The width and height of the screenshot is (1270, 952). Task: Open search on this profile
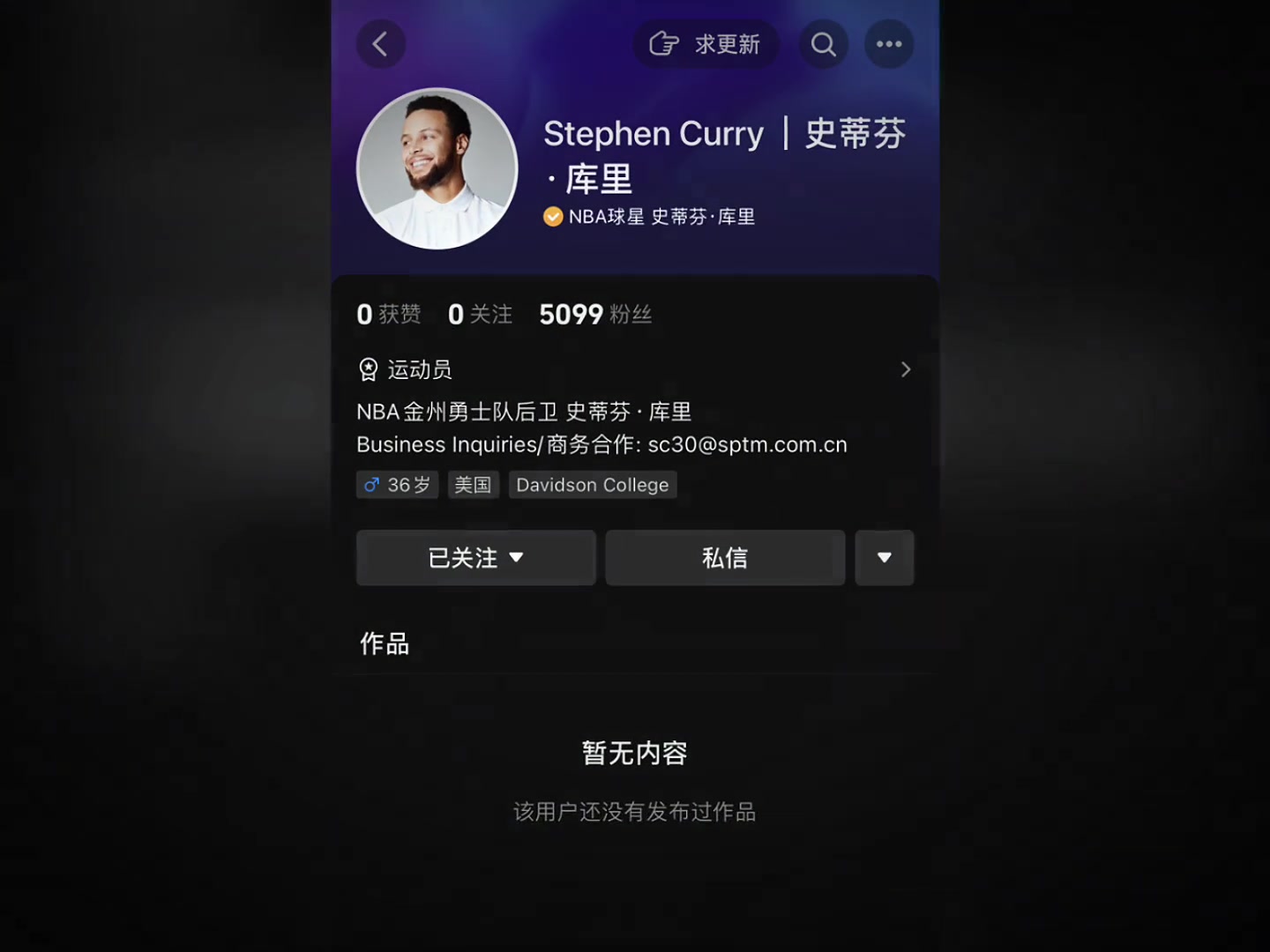824,44
